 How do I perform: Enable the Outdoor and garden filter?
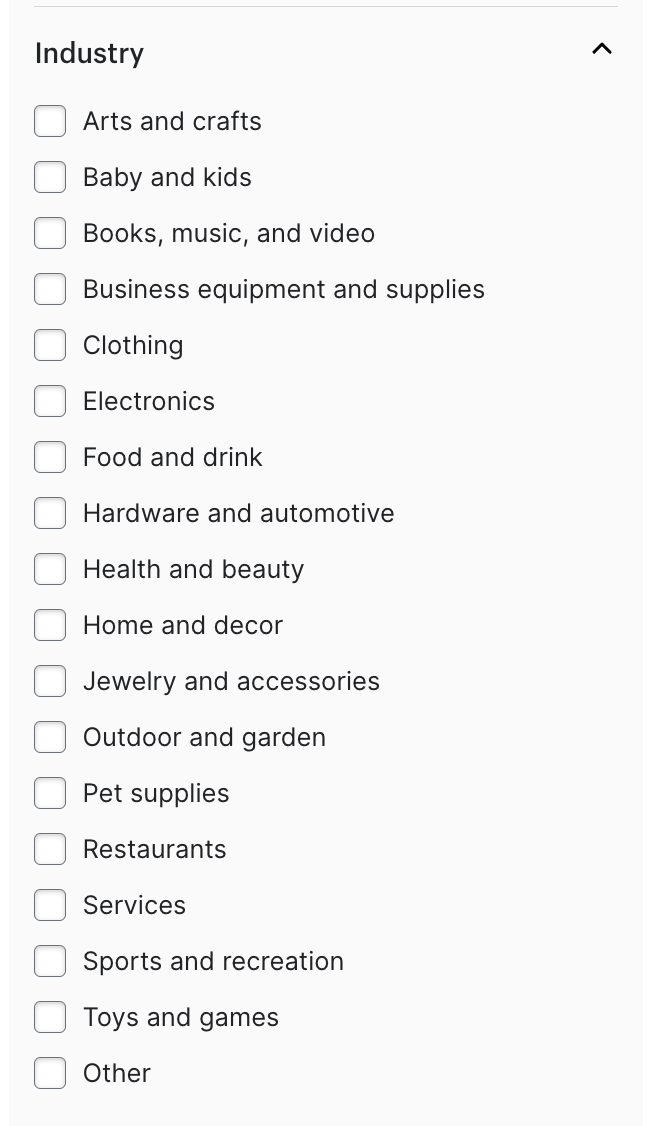(x=50, y=737)
